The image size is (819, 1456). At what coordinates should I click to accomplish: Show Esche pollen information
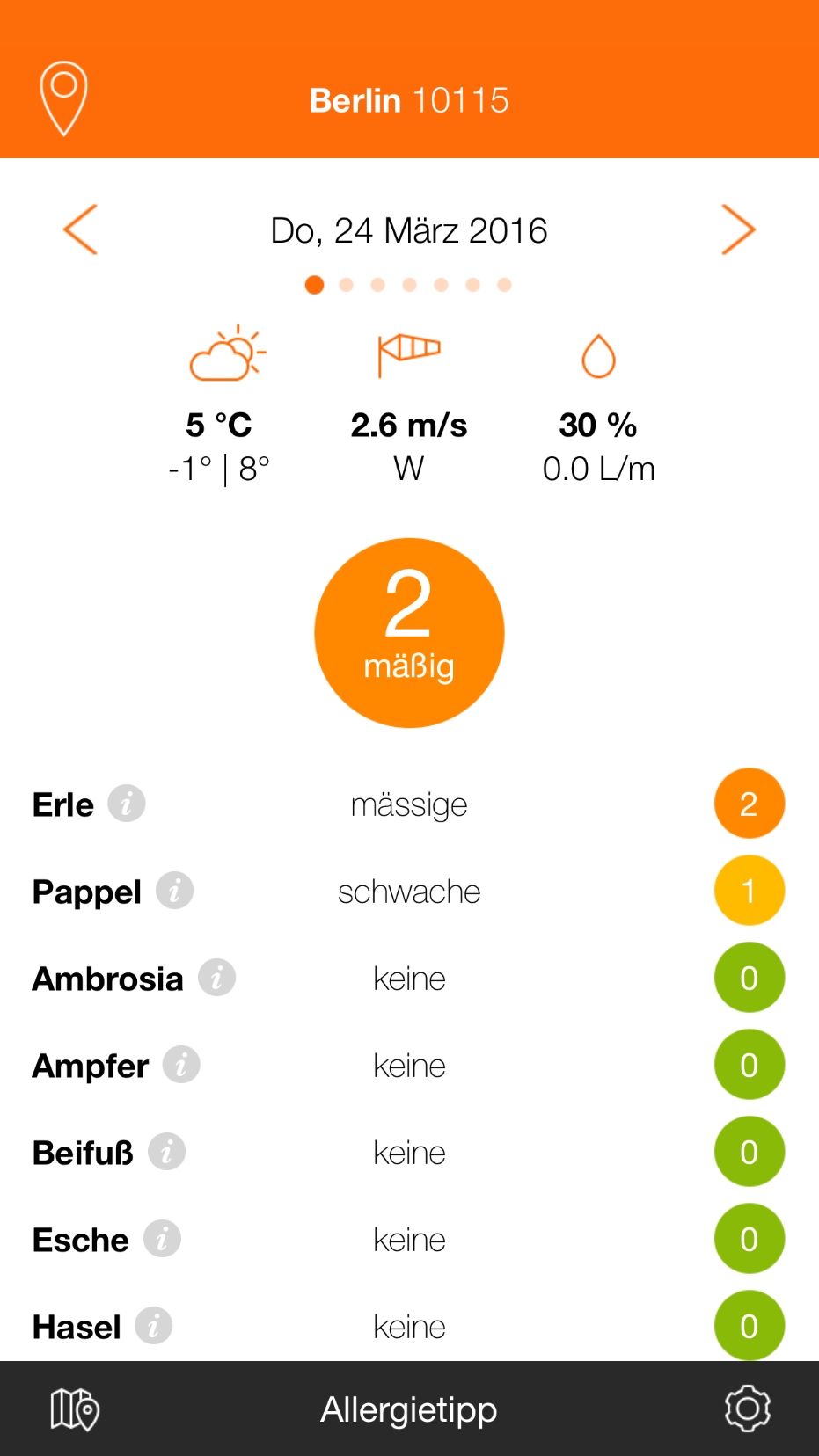coord(162,1239)
